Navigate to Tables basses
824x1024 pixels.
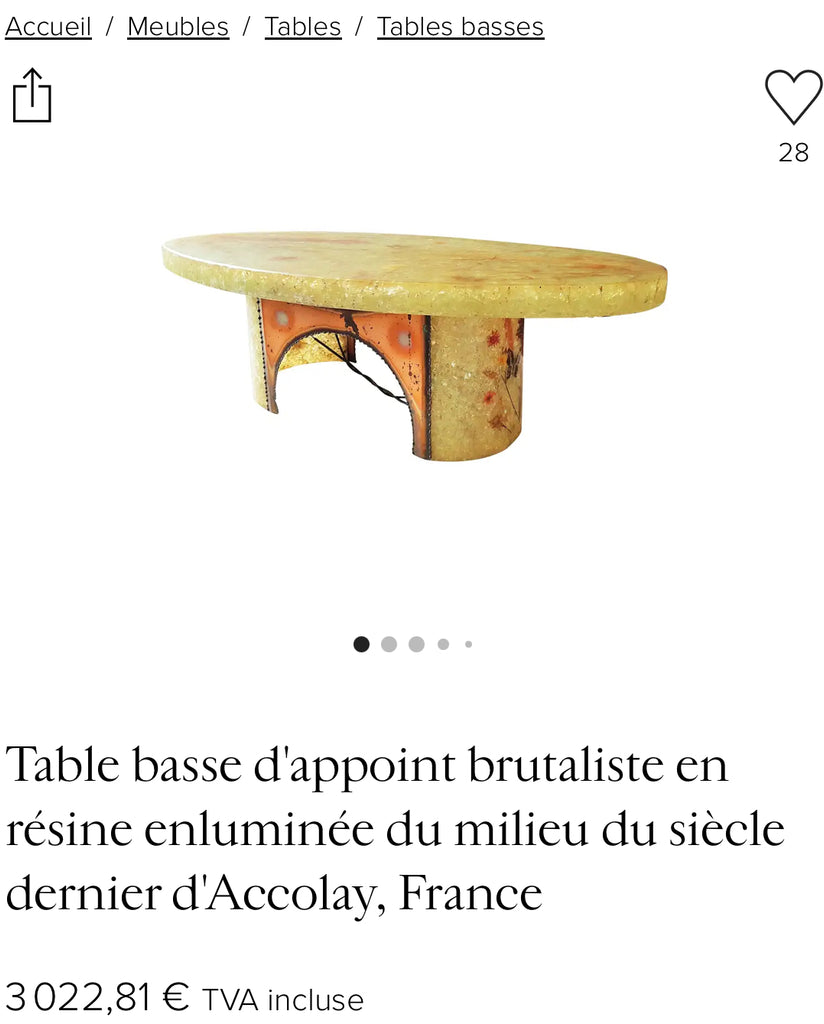point(460,27)
